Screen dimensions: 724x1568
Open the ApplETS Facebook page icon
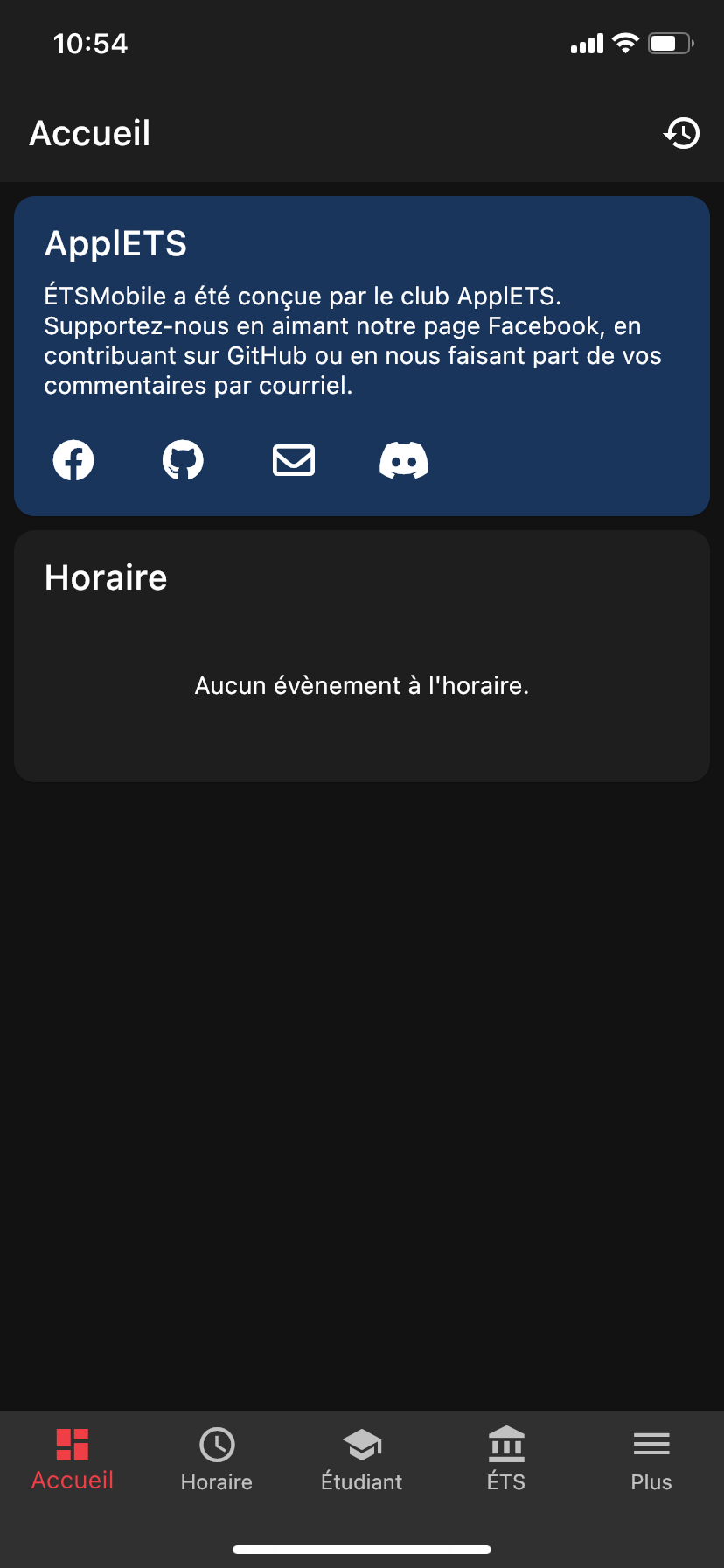tap(73, 459)
